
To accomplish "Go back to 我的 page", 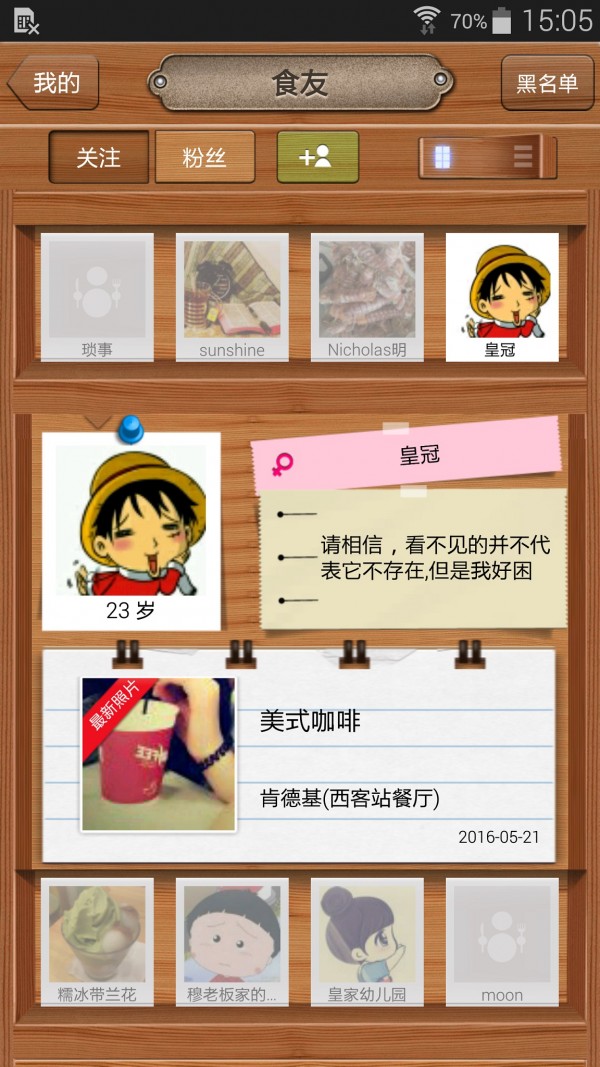I will (x=54, y=83).
